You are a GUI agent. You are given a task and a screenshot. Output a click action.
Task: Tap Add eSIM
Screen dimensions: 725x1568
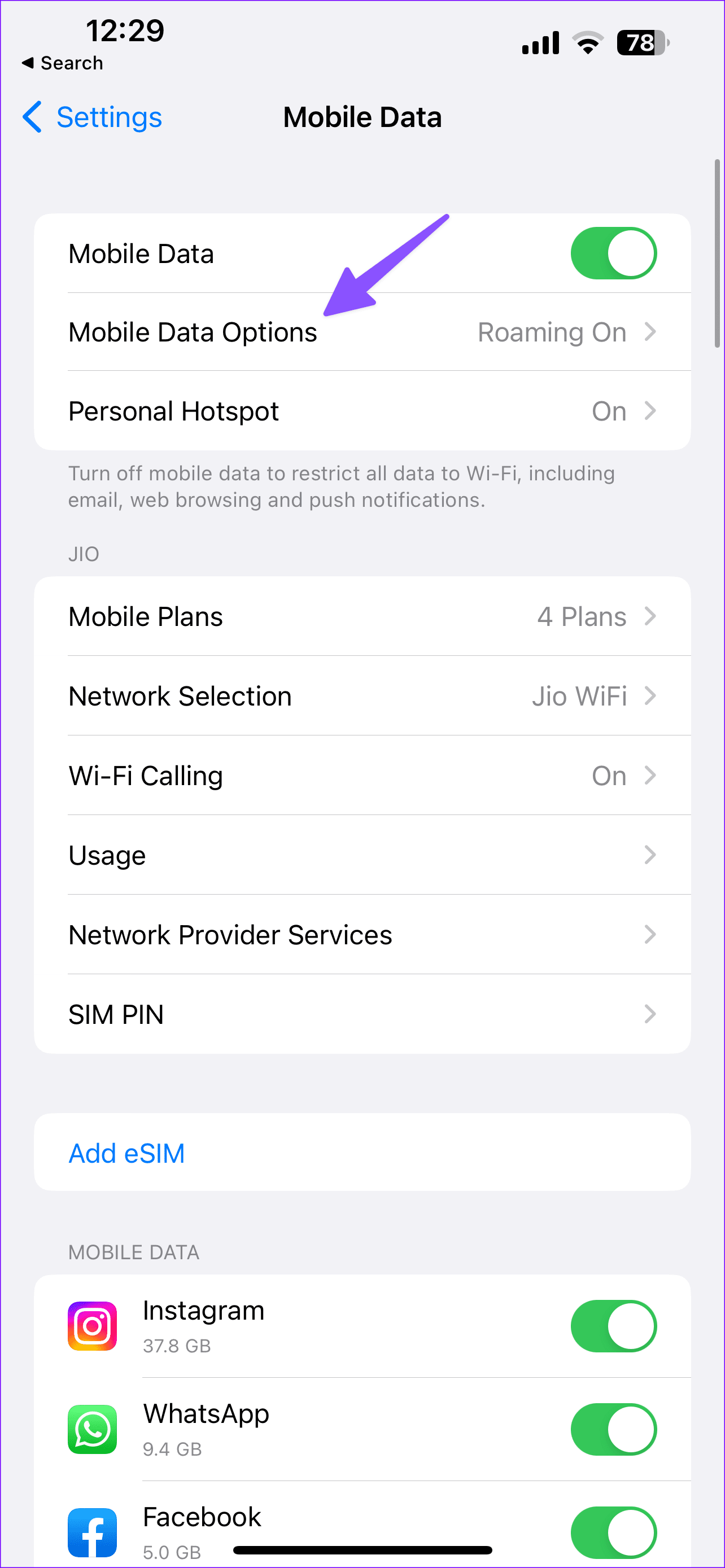(126, 1153)
